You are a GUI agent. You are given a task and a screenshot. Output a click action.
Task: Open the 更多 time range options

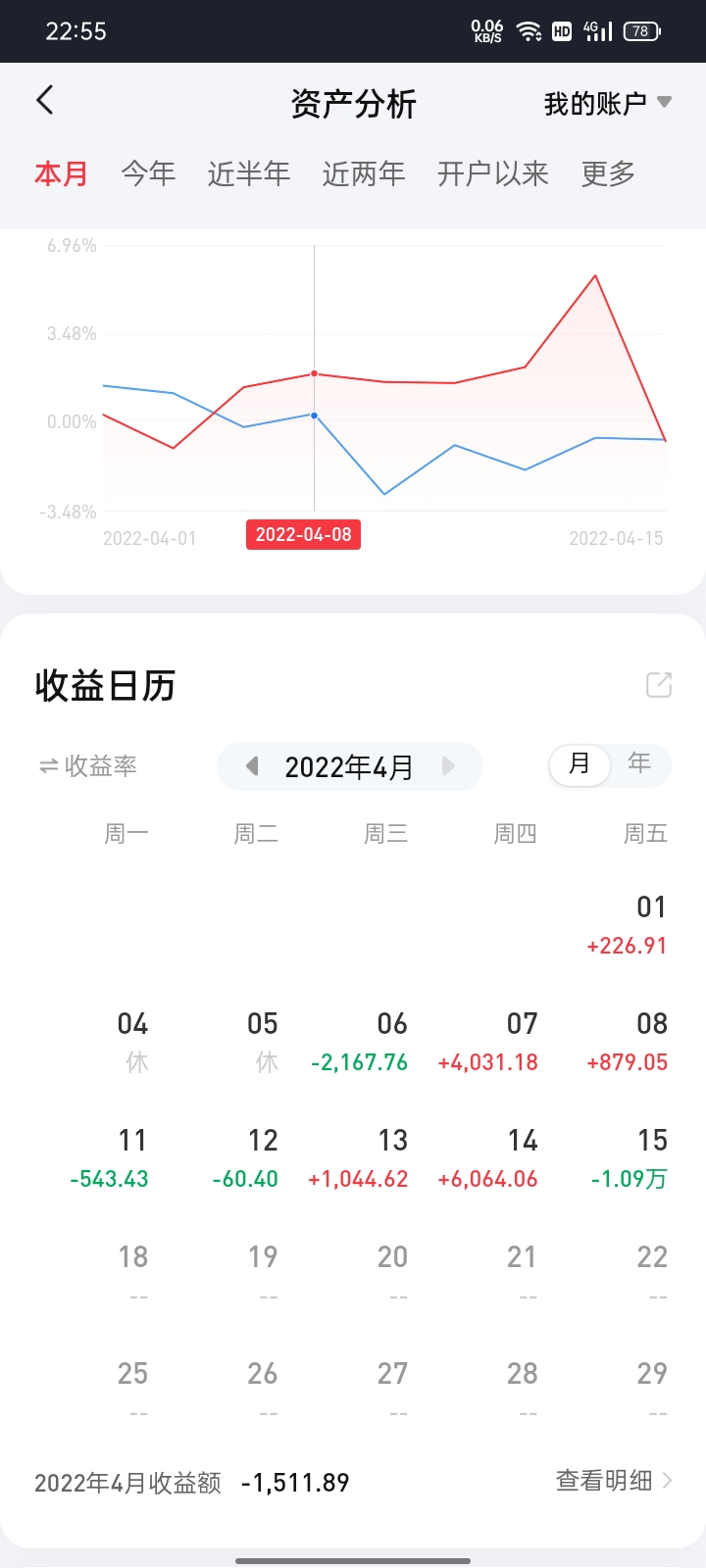608,173
